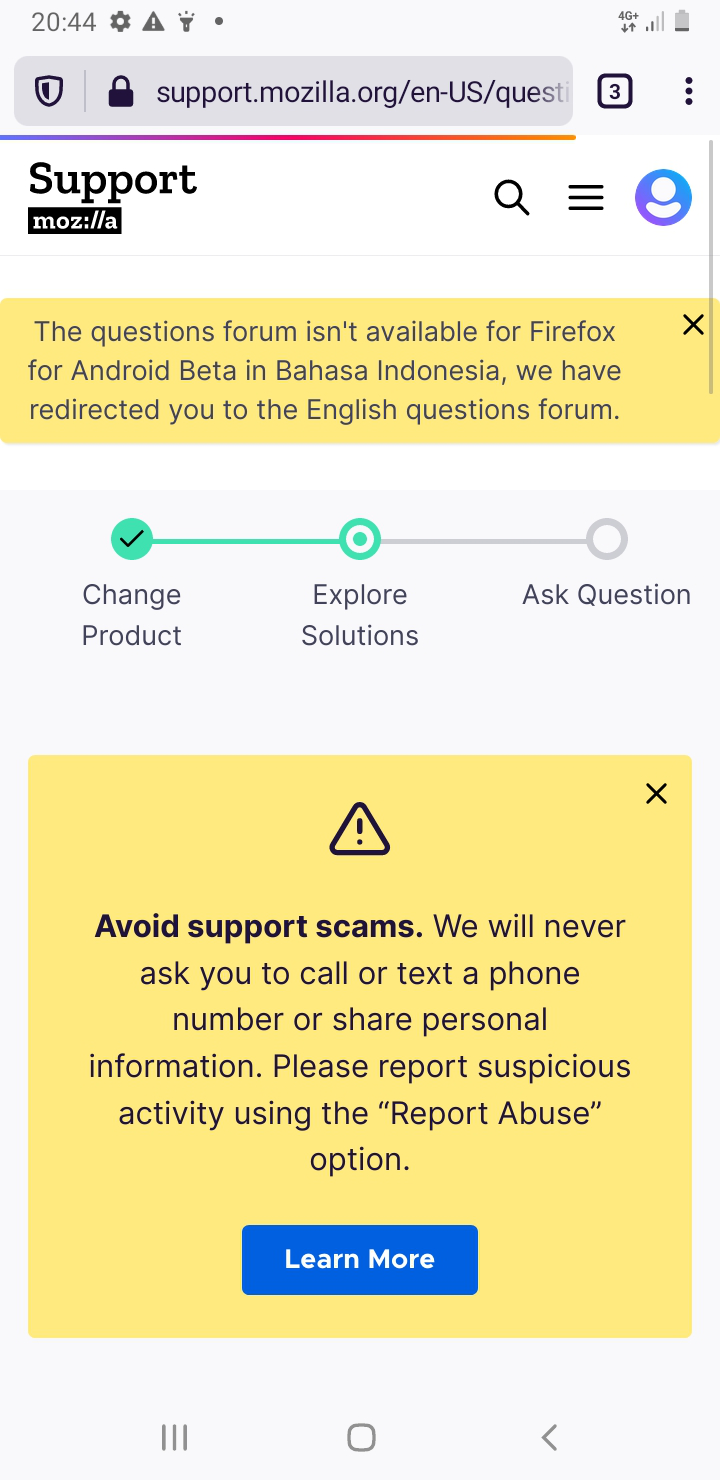
Task: Open the hamburger navigation menu
Action: pyautogui.click(x=586, y=198)
